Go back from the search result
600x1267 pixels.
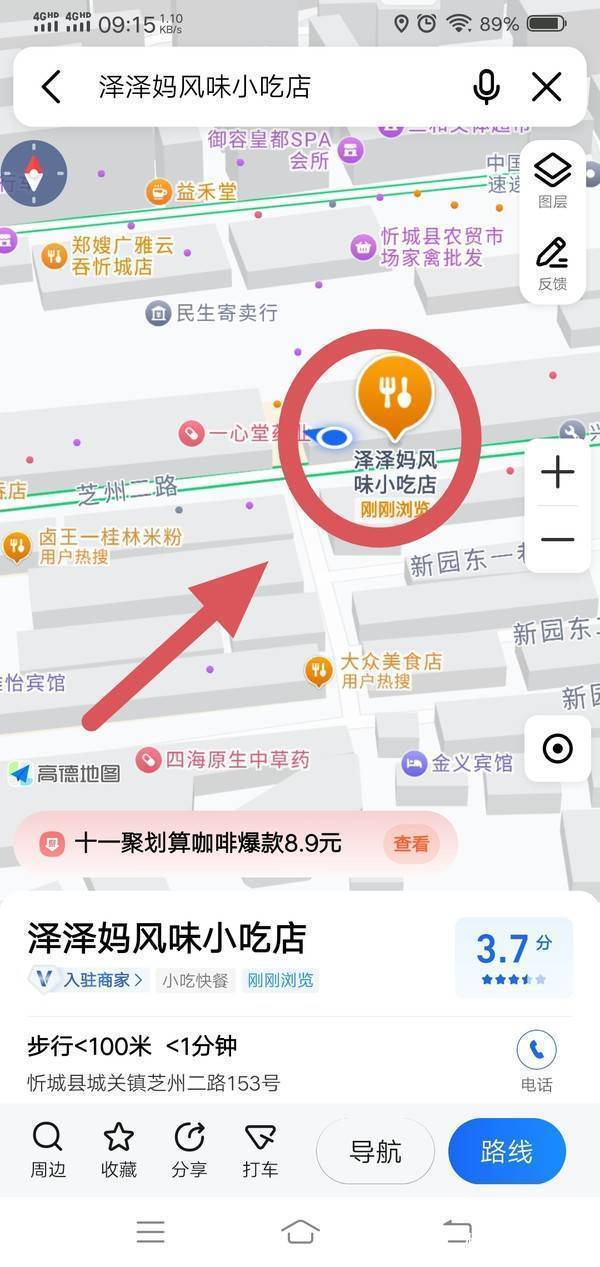(x=51, y=87)
